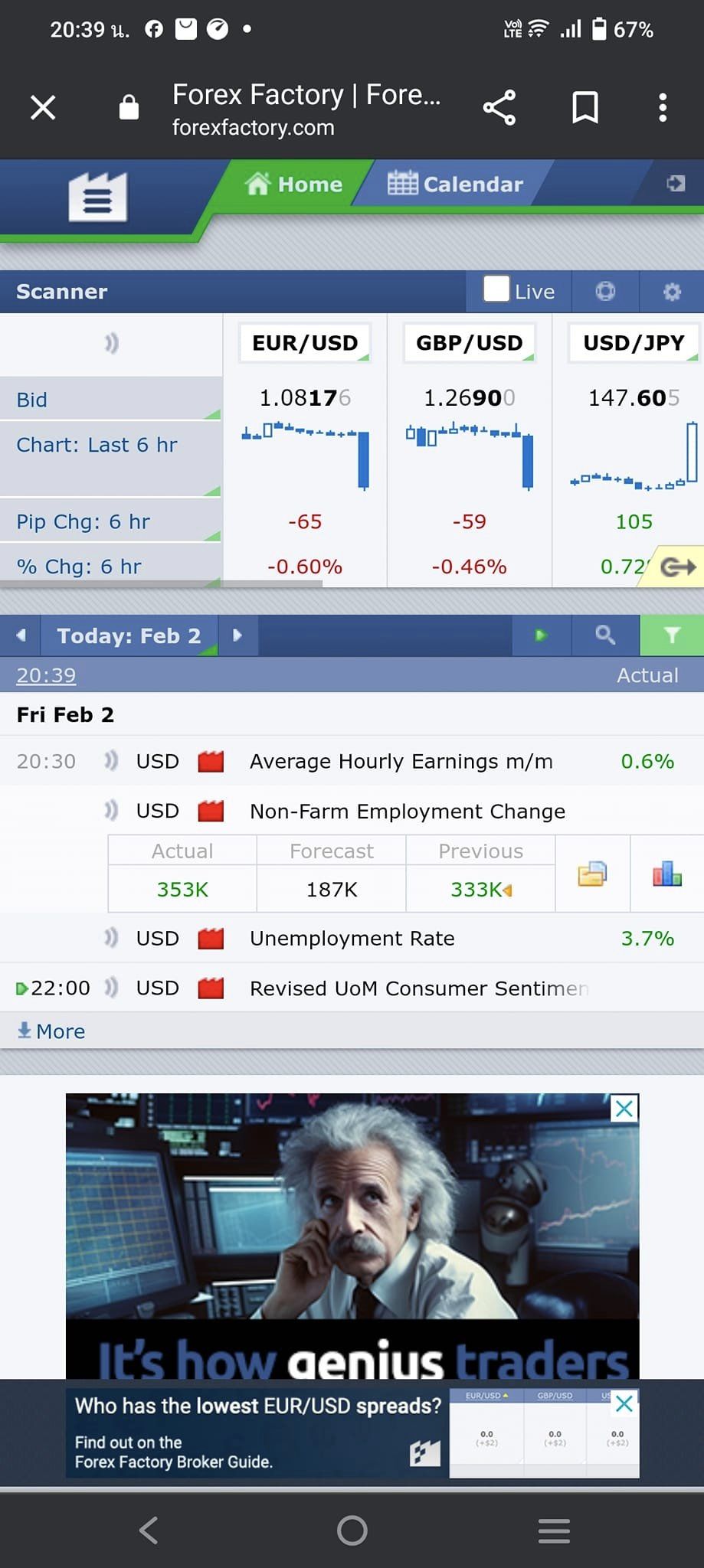Expand More calendar events
Image resolution: width=704 pixels, height=1568 pixels.
(x=51, y=1031)
